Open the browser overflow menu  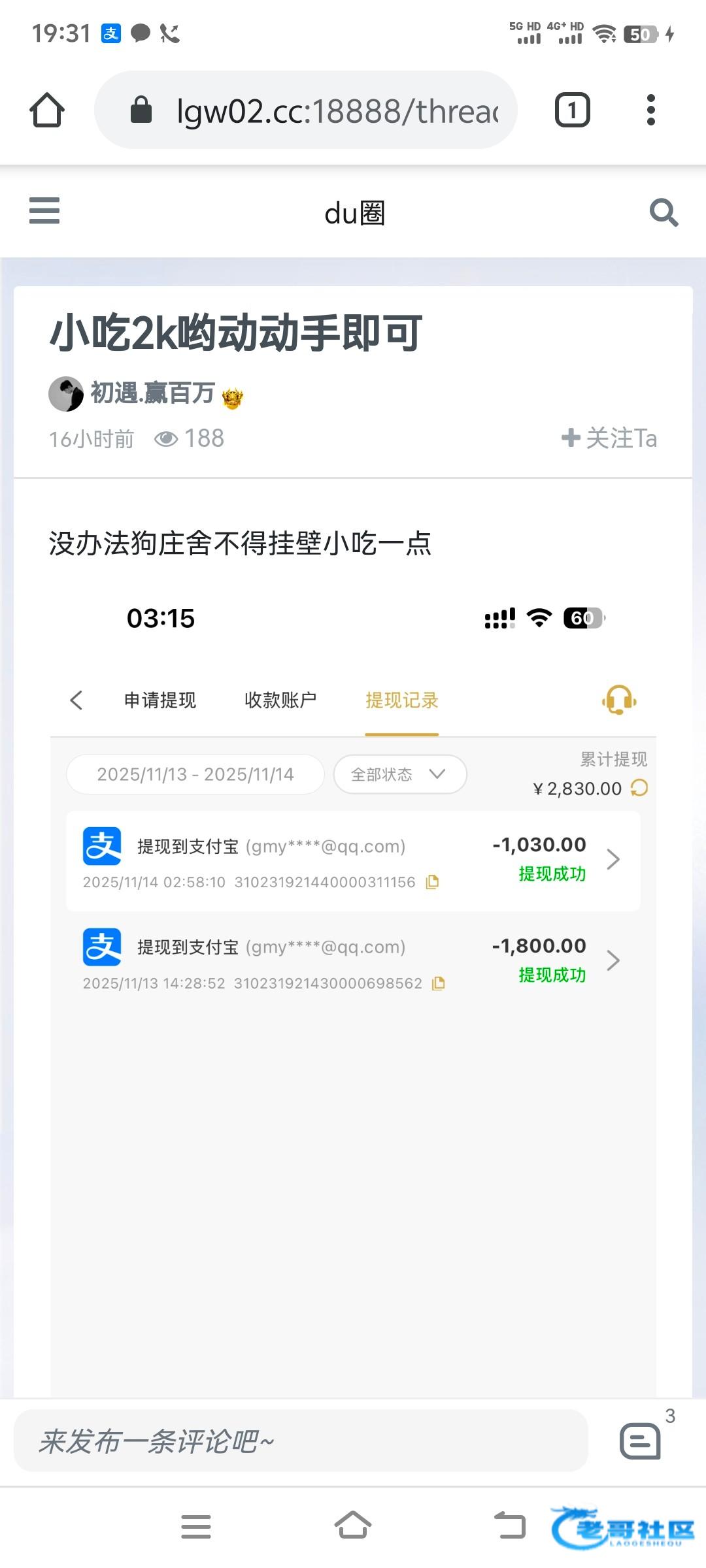coord(650,110)
